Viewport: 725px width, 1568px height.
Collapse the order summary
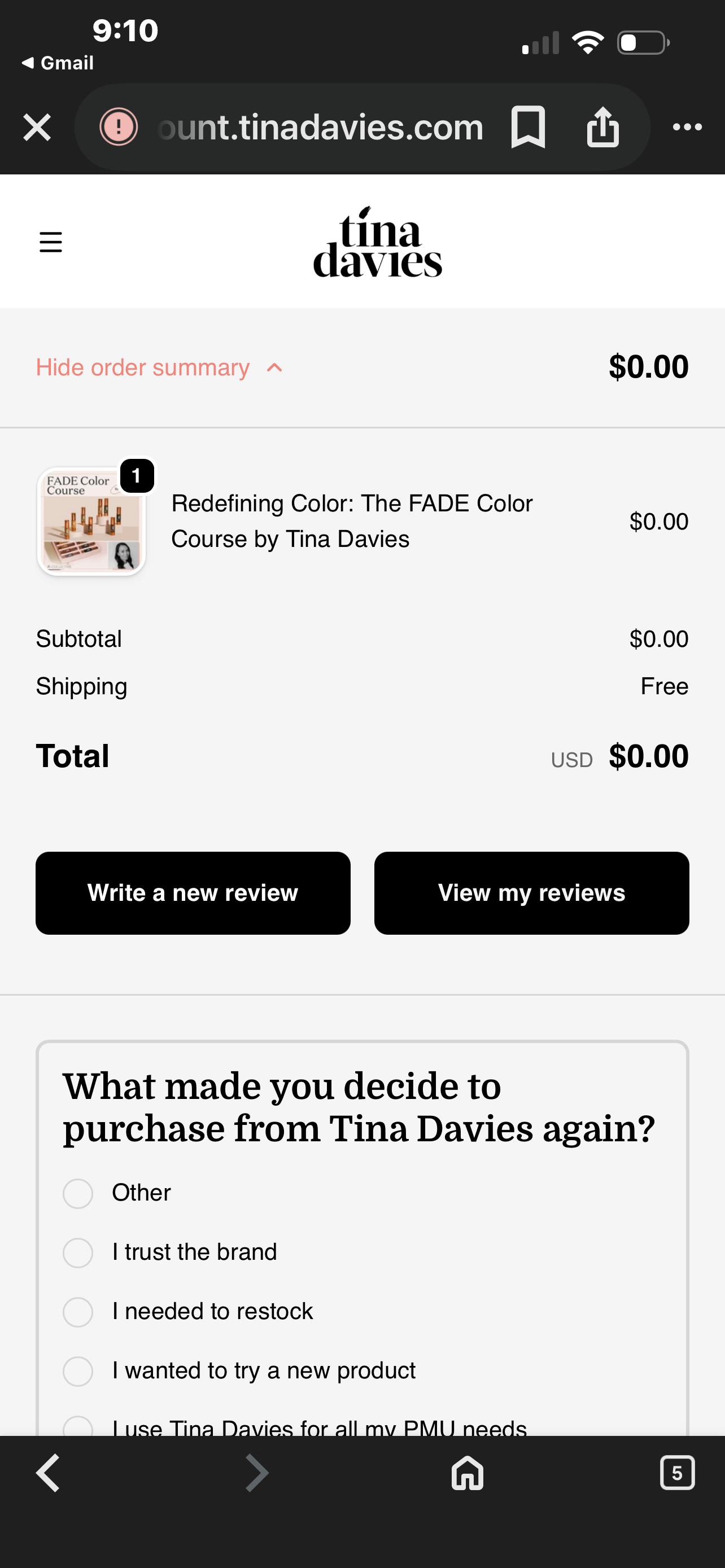tap(159, 367)
